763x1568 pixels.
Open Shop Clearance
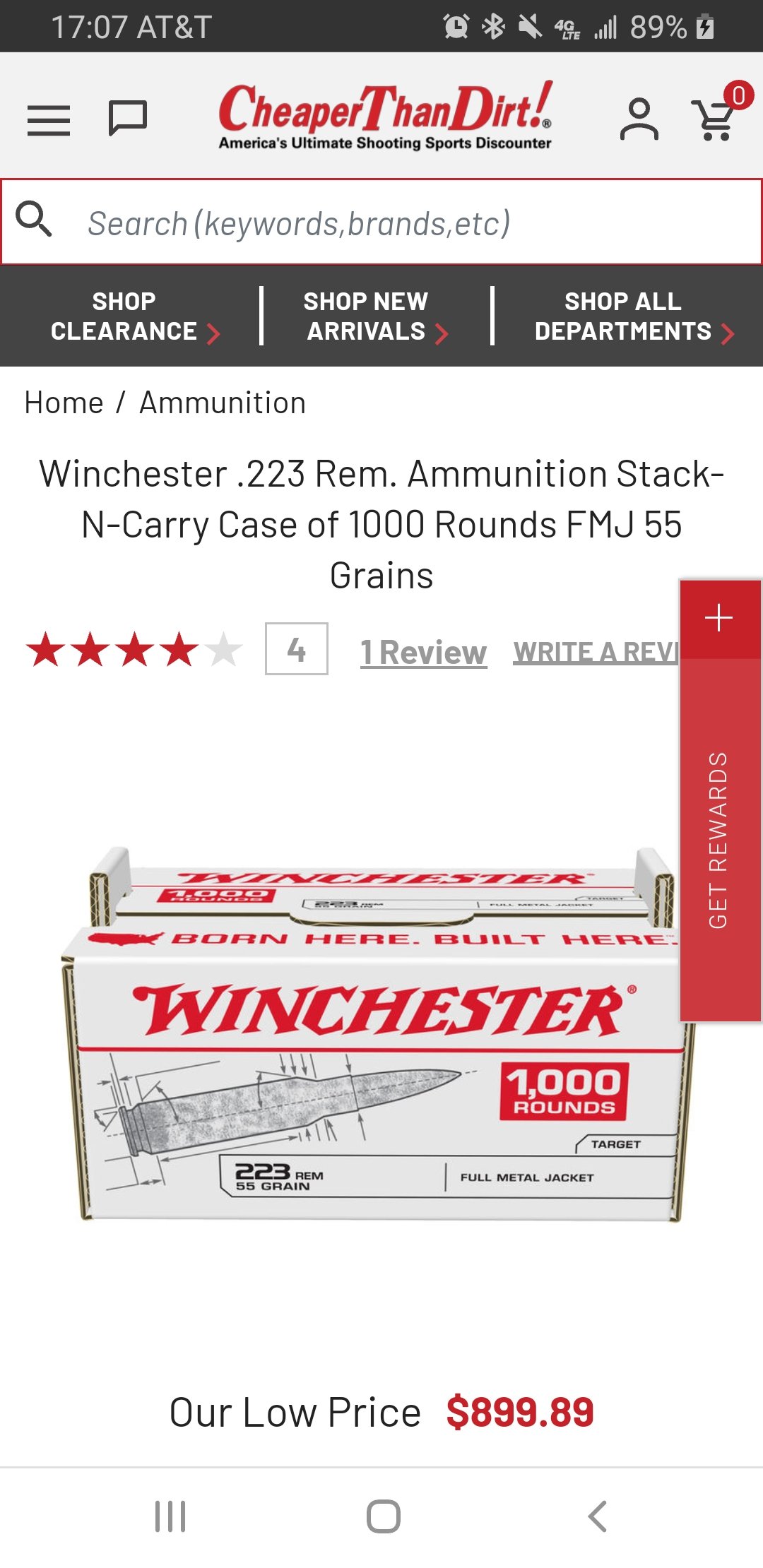pos(134,316)
